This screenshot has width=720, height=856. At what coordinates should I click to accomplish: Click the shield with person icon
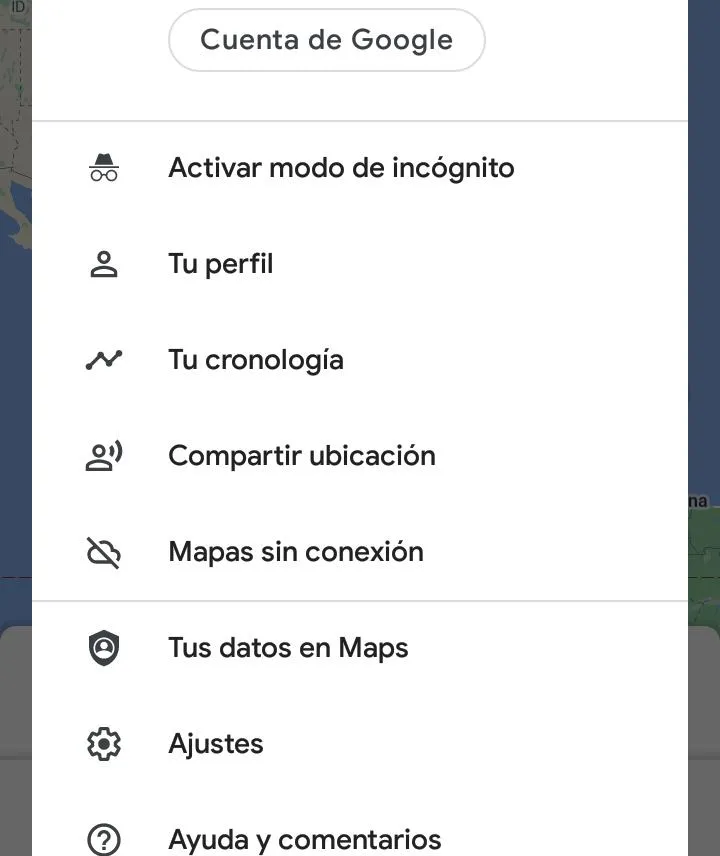[x=104, y=647]
